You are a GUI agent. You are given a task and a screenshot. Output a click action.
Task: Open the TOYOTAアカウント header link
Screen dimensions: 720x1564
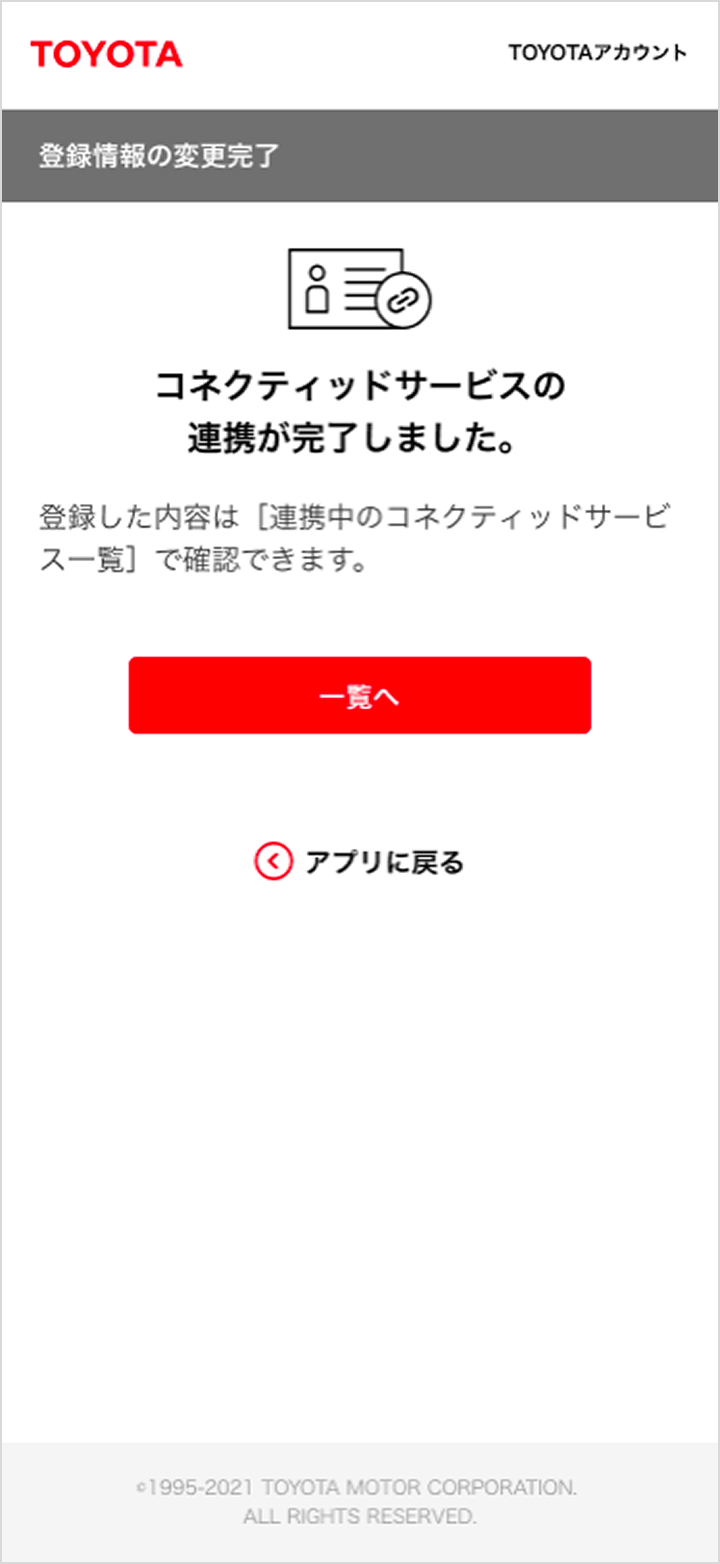pyautogui.click(x=597, y=54)
